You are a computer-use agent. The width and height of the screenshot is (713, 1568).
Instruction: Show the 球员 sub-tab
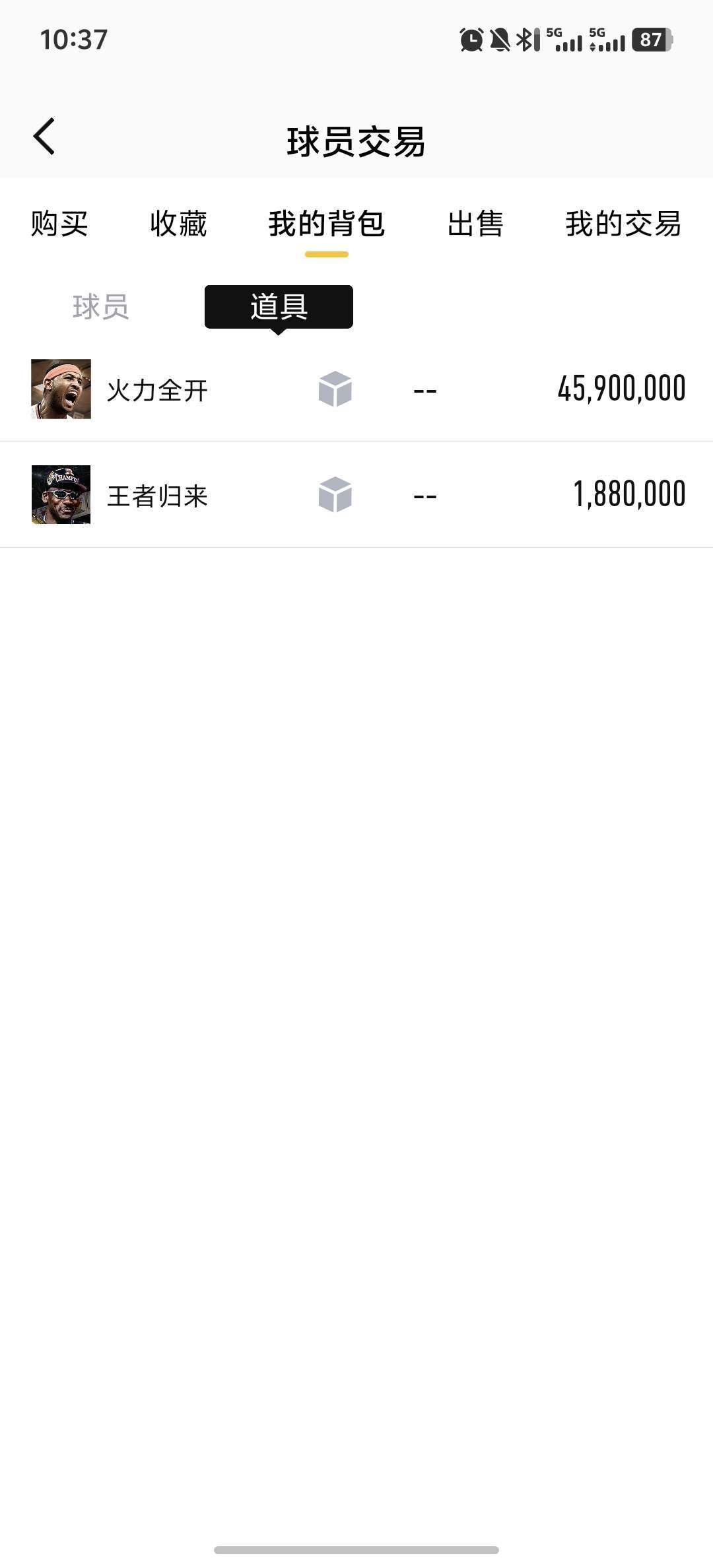pyautogui.click(x=100, y=307)
